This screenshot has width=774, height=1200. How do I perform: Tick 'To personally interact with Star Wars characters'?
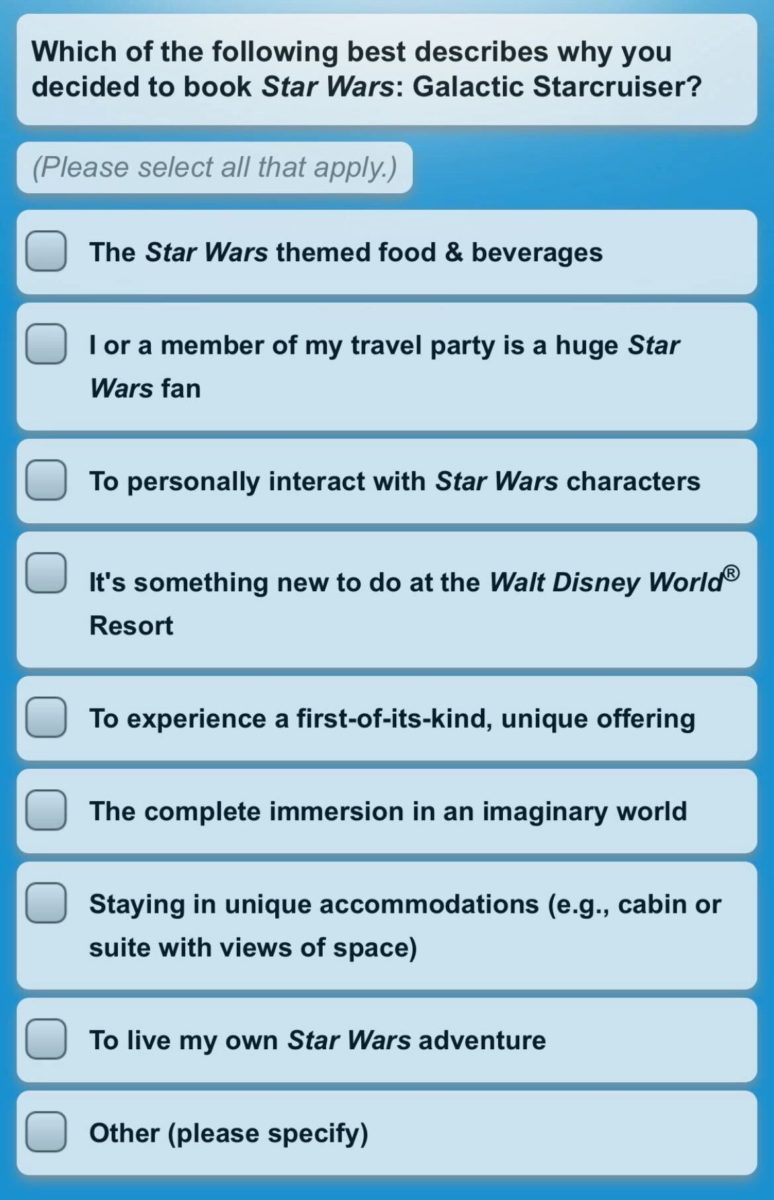pyautogui.click(x=46, y=481)
